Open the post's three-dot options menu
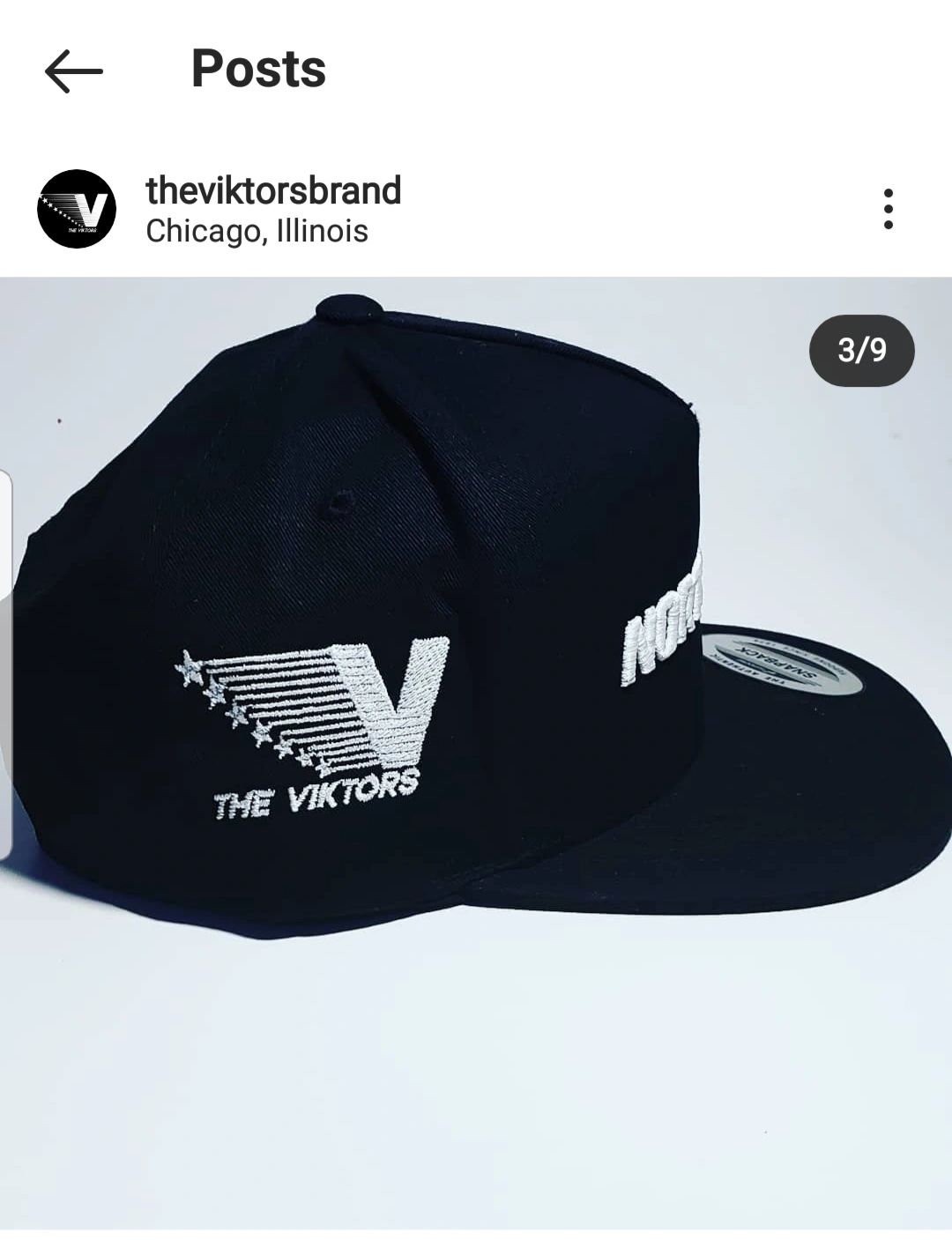Viewport: 952px width, 1240px height. coord(888,209)
